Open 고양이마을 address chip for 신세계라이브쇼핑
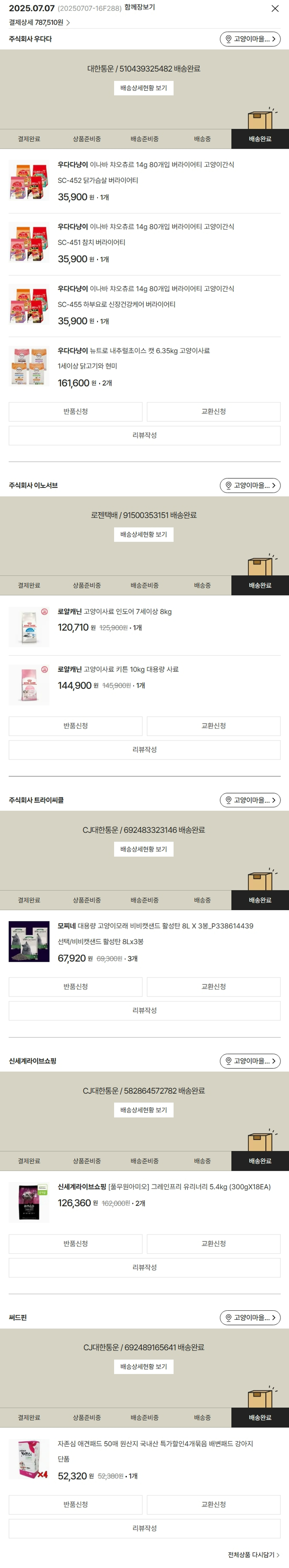This screenshot has width=289, height=1568. (x=249, y=1061)
